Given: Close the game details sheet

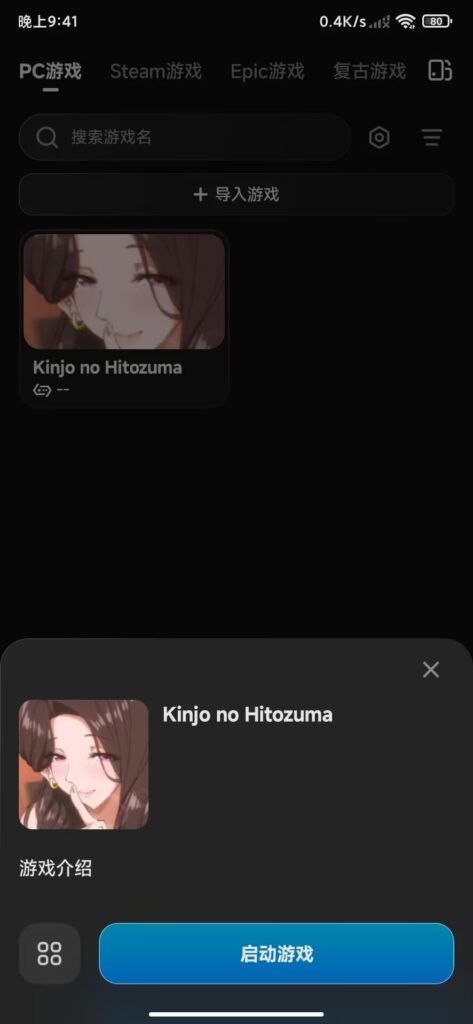Looking at the screenshot, I should point(431,669).
